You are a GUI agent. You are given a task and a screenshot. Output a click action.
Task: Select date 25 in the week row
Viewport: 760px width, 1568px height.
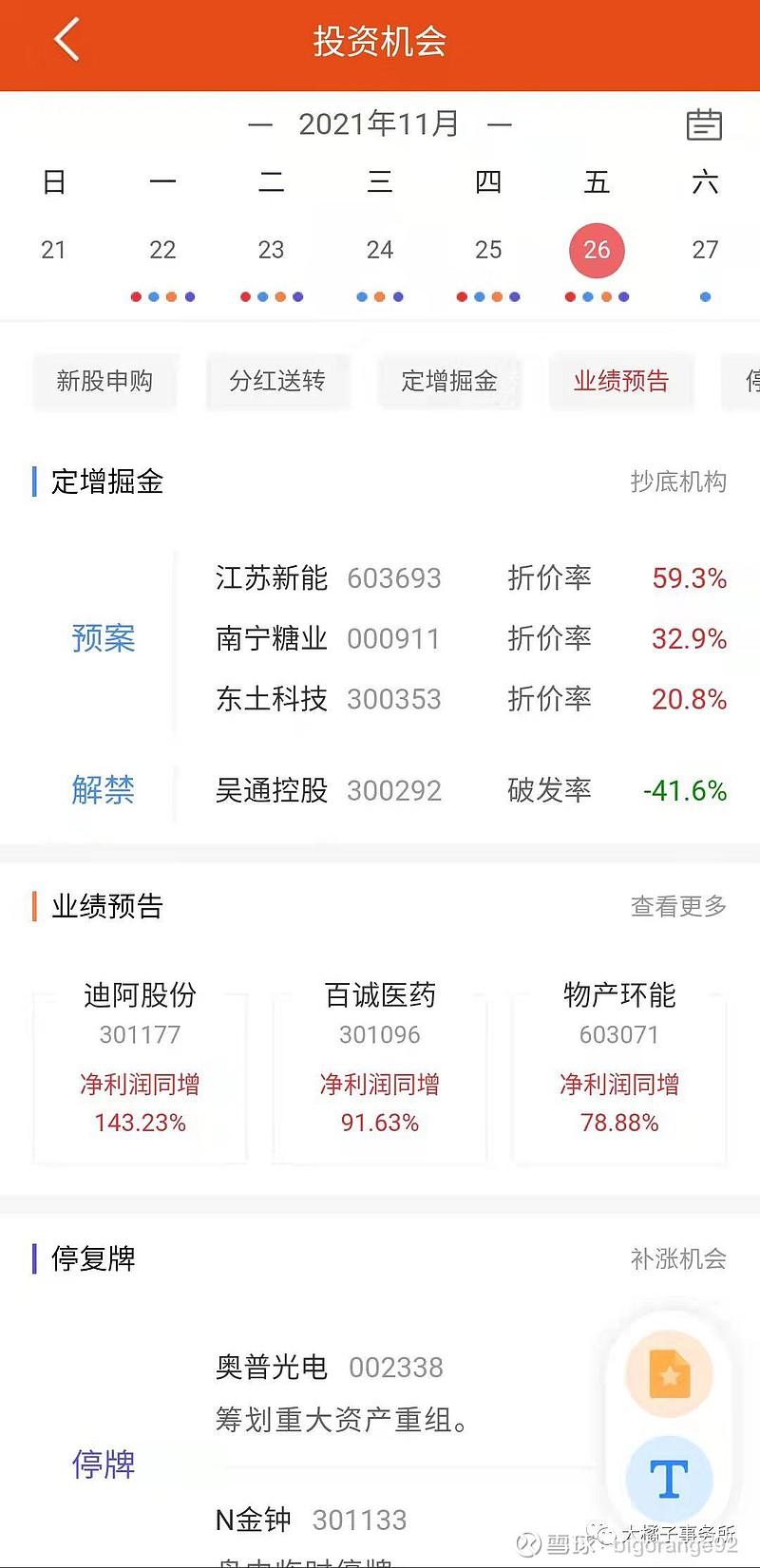(488, 250)
